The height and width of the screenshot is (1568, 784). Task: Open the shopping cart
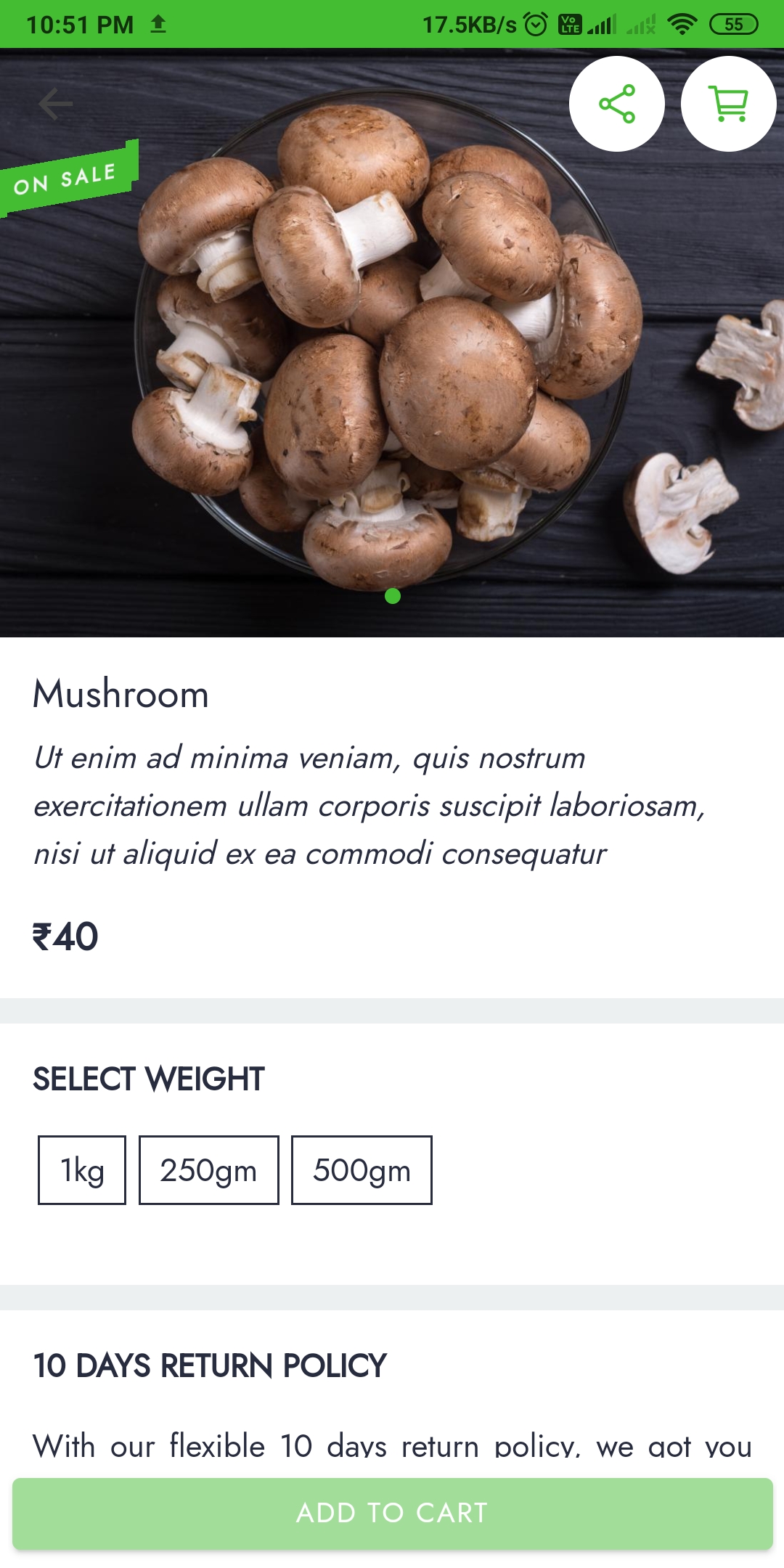point(728,104)
